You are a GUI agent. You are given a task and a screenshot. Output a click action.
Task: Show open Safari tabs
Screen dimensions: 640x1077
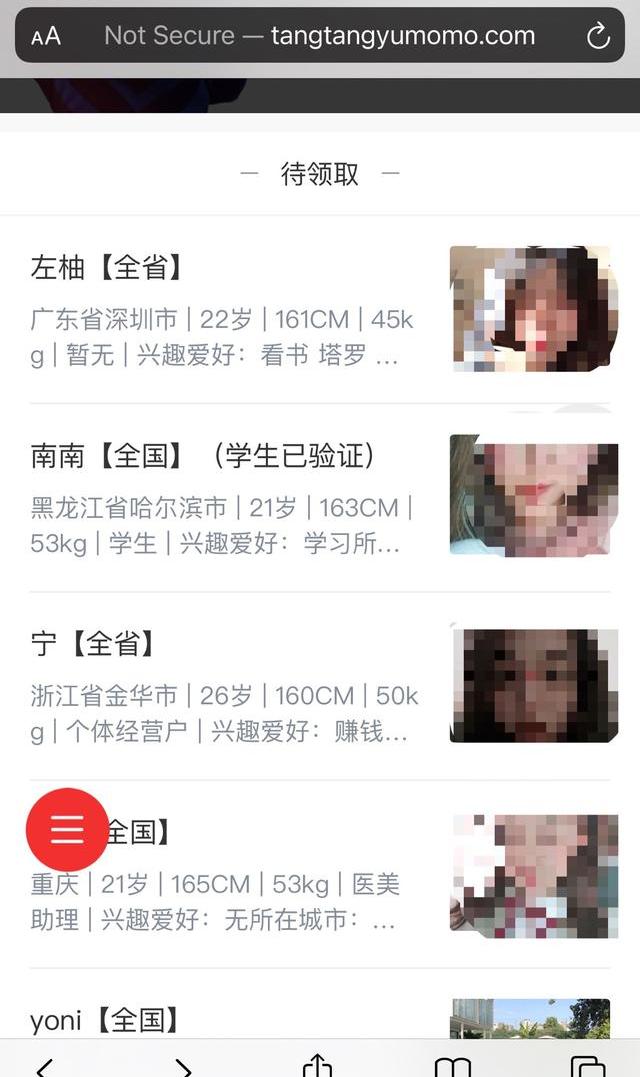(x=588, y=1066)
